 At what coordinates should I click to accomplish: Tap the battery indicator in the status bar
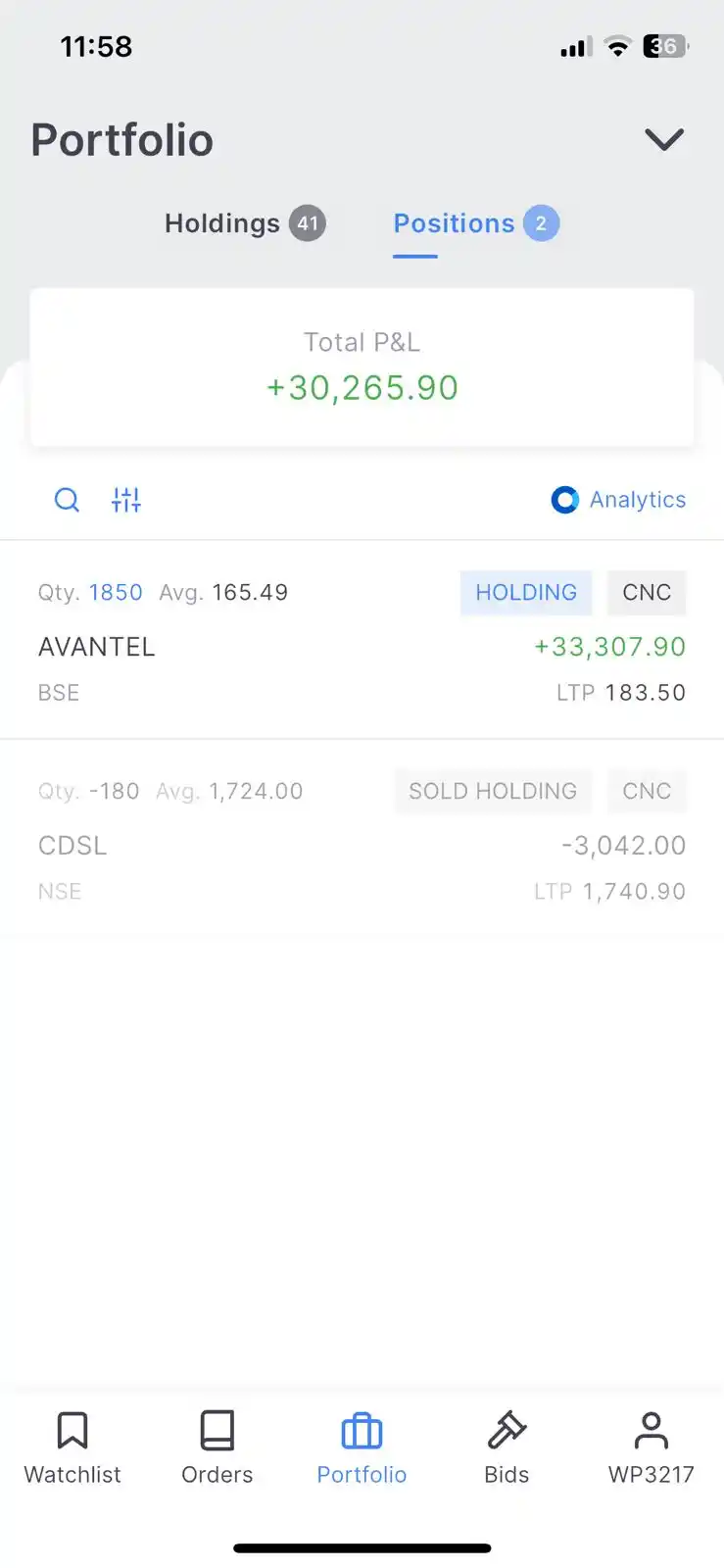[665, 46]
